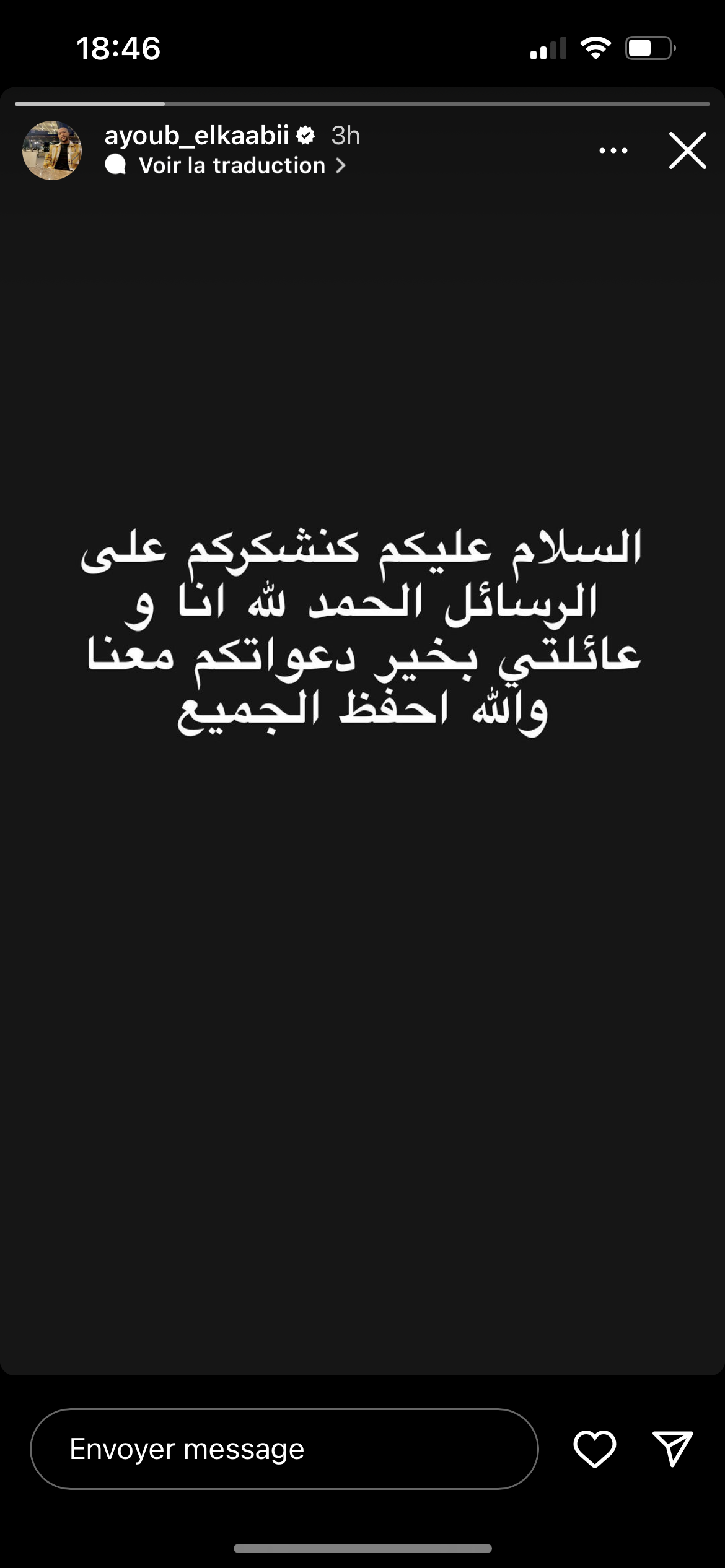Like the story with the heart
This screenshot has height=1568, width=725.
click(x=595, y=1449)
